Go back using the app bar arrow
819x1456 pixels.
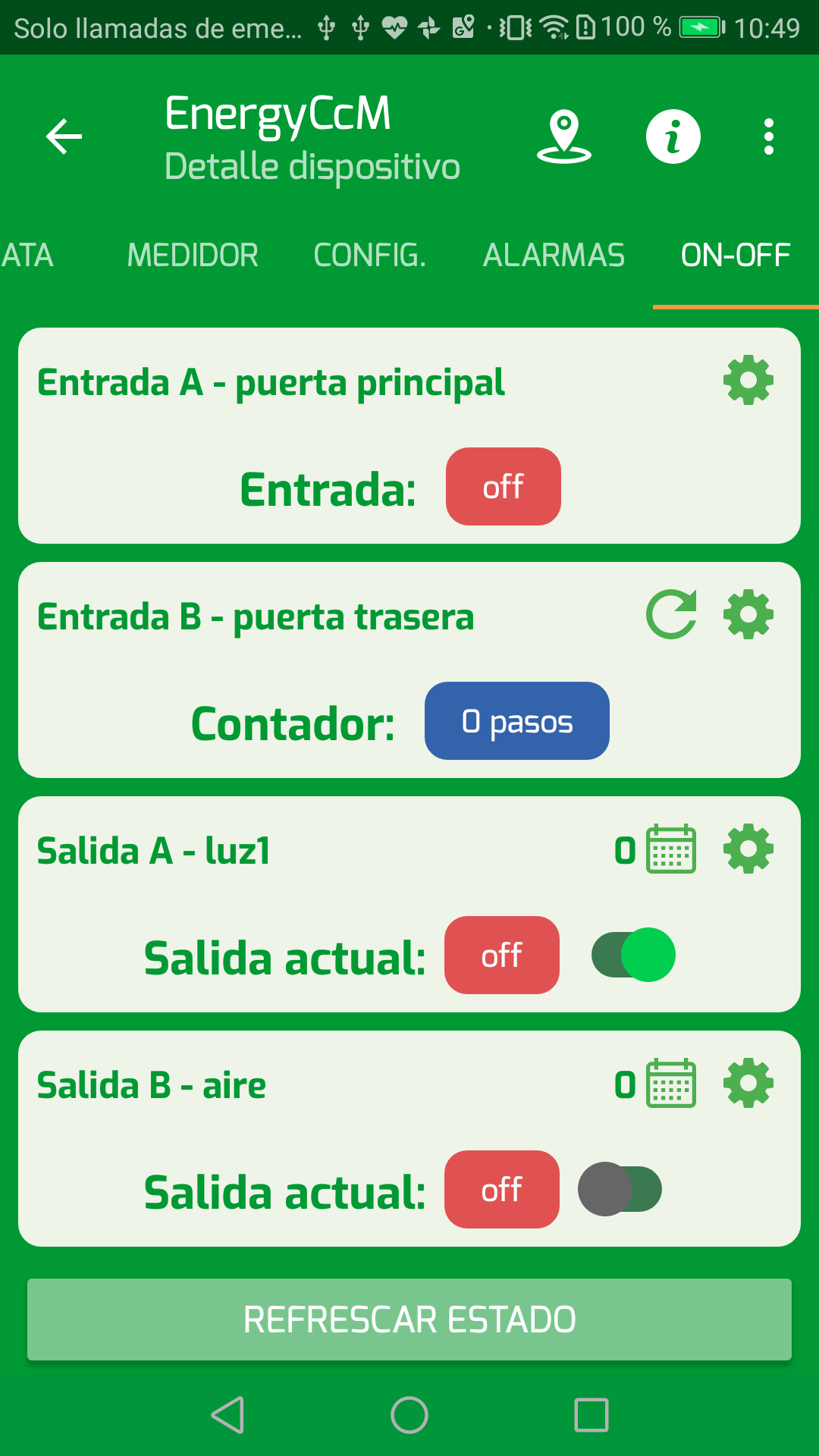pyautogui.click(x=64, y=137)
